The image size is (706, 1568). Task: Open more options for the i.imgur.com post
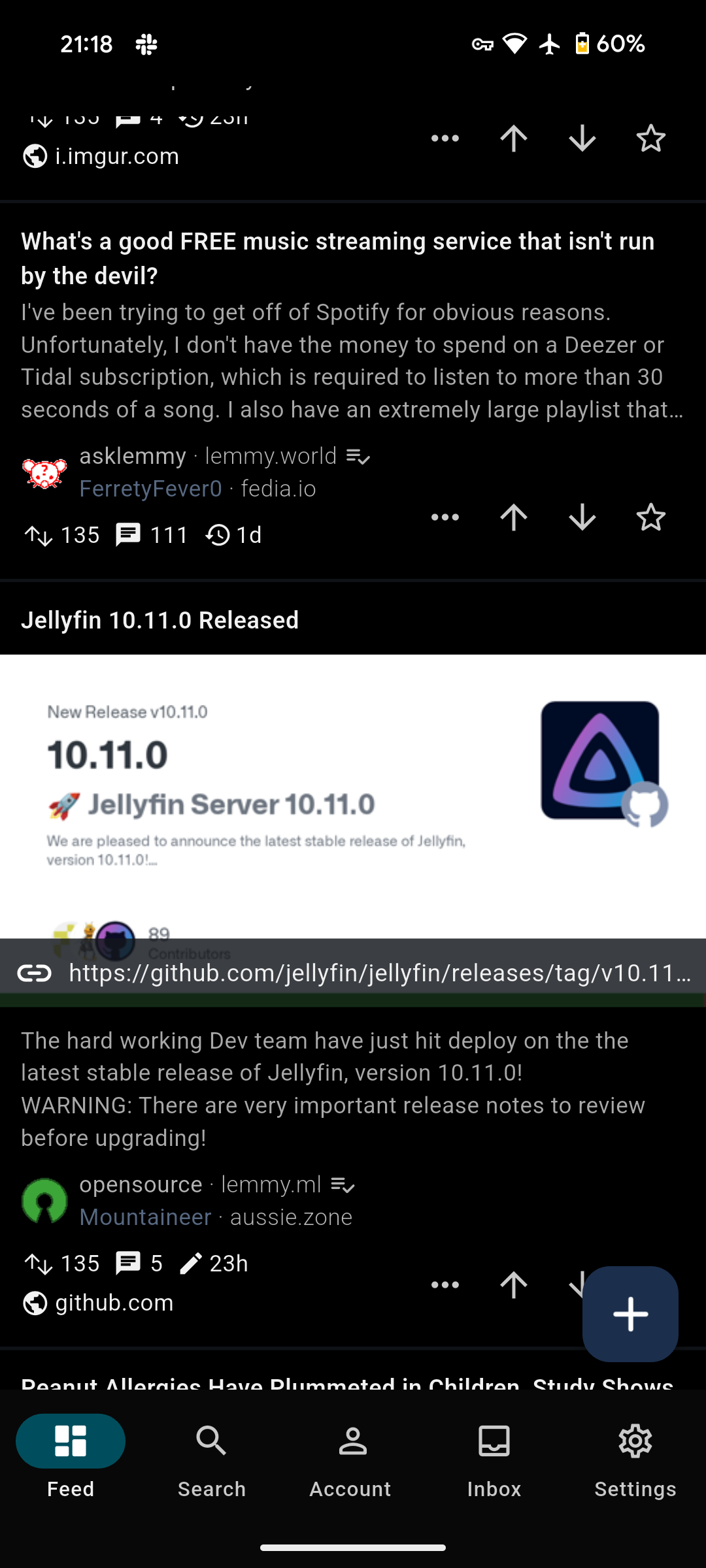click(445, 139)
